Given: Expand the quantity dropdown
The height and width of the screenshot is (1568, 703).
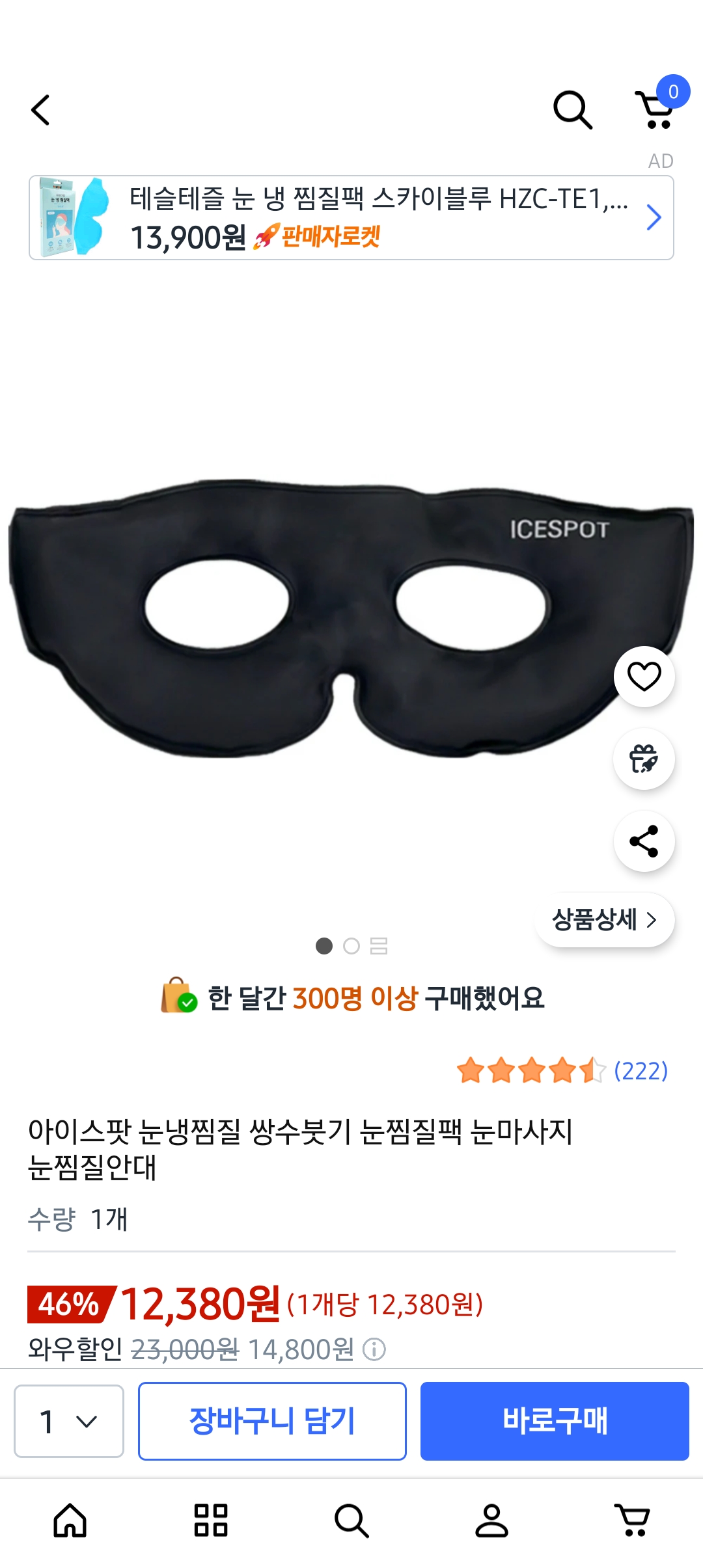Looking at the screenshot, I should point(69,1421).
